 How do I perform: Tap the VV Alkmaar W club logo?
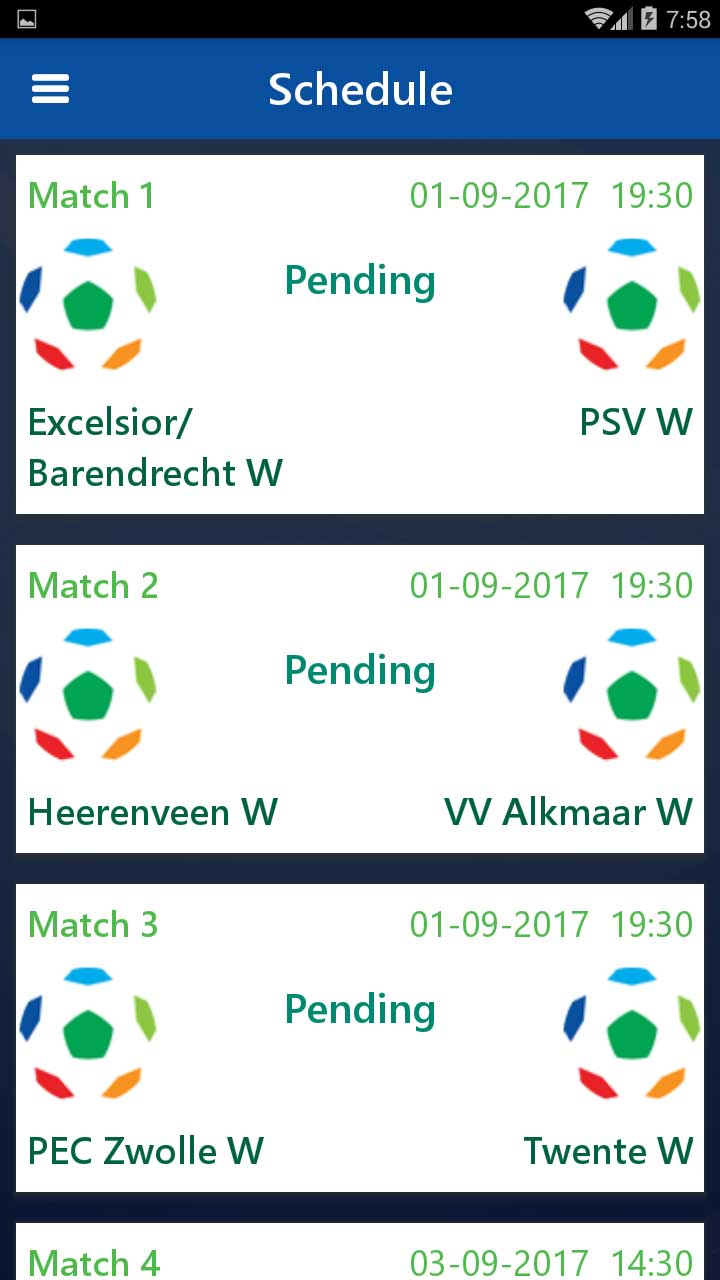click(632, 693)
